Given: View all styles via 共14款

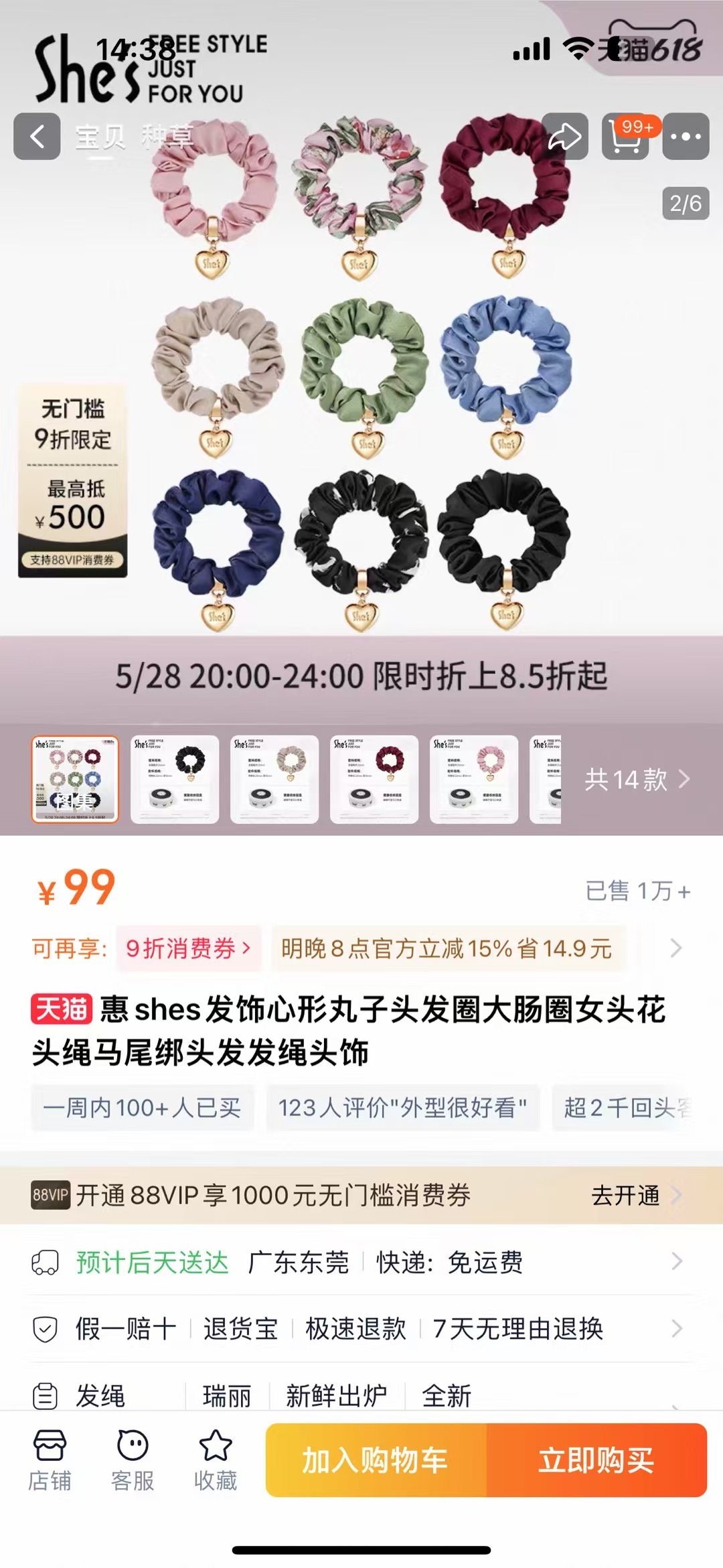Looking at the screenshot, I should pos(637,780).
